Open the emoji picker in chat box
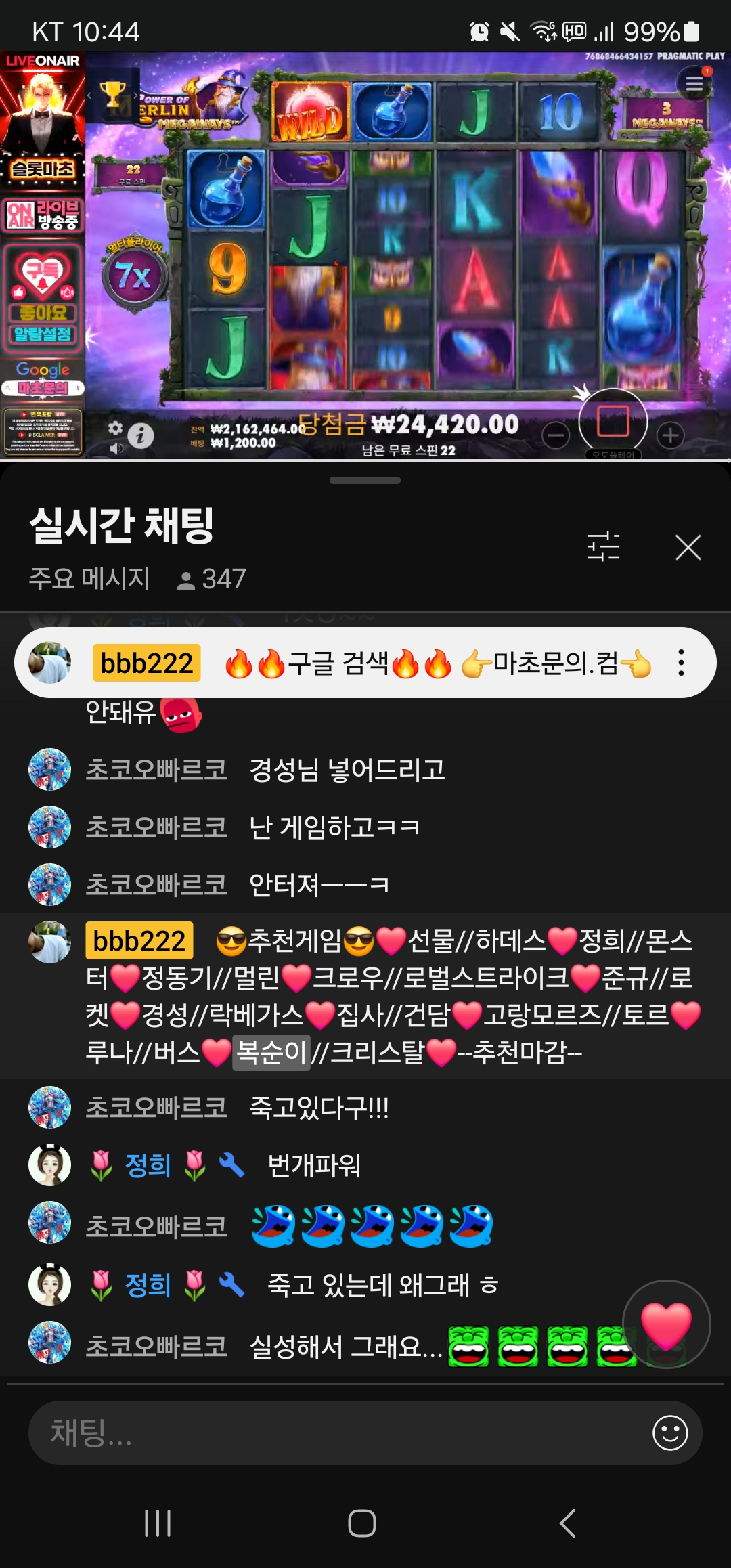 click(670, 1433)
